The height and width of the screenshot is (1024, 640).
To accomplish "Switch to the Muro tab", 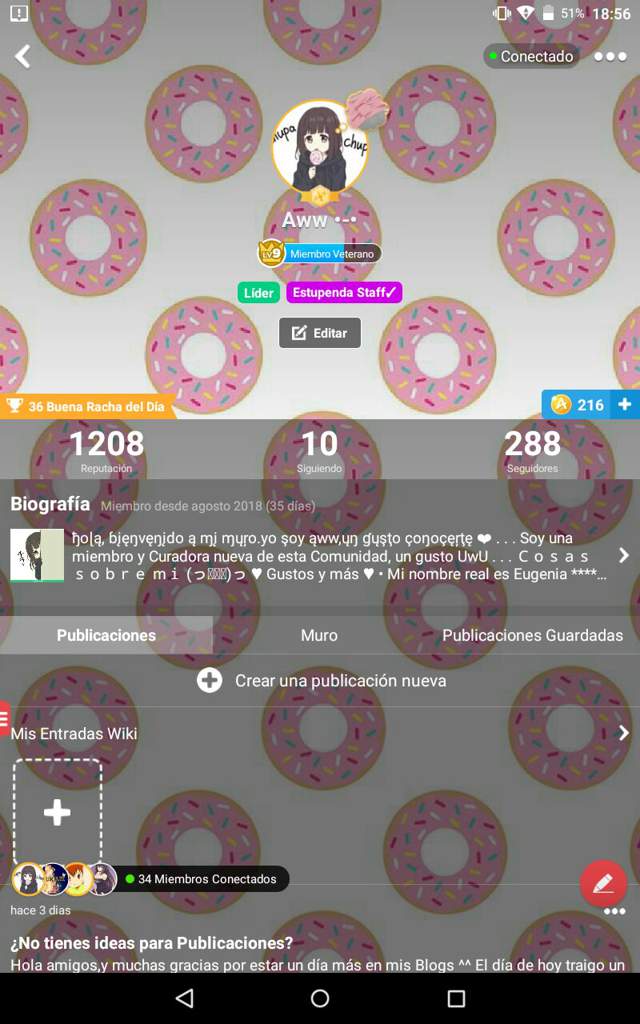I will click(x=319, y=635).
